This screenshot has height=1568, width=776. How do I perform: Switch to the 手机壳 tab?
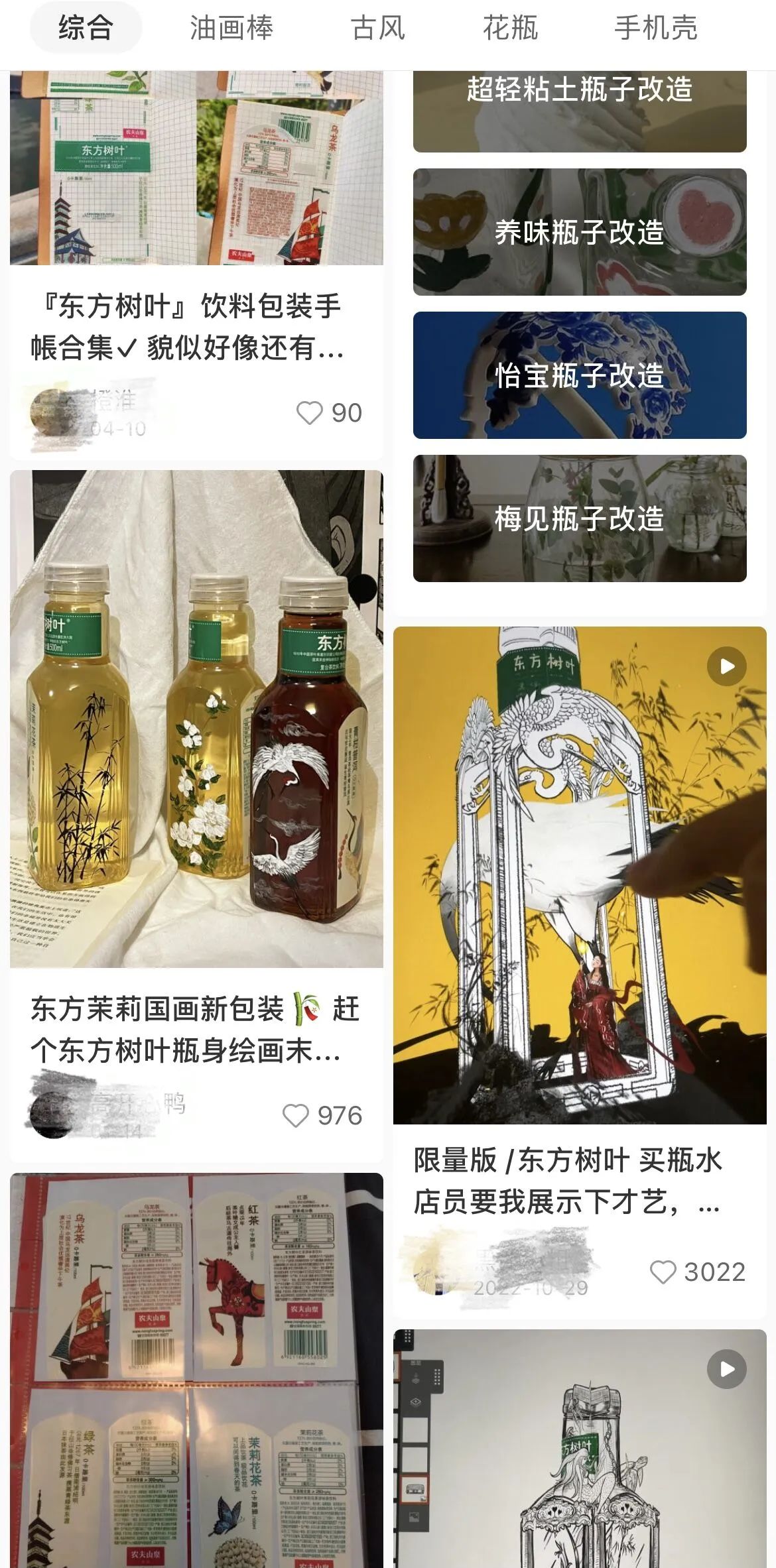coord(655,29)
